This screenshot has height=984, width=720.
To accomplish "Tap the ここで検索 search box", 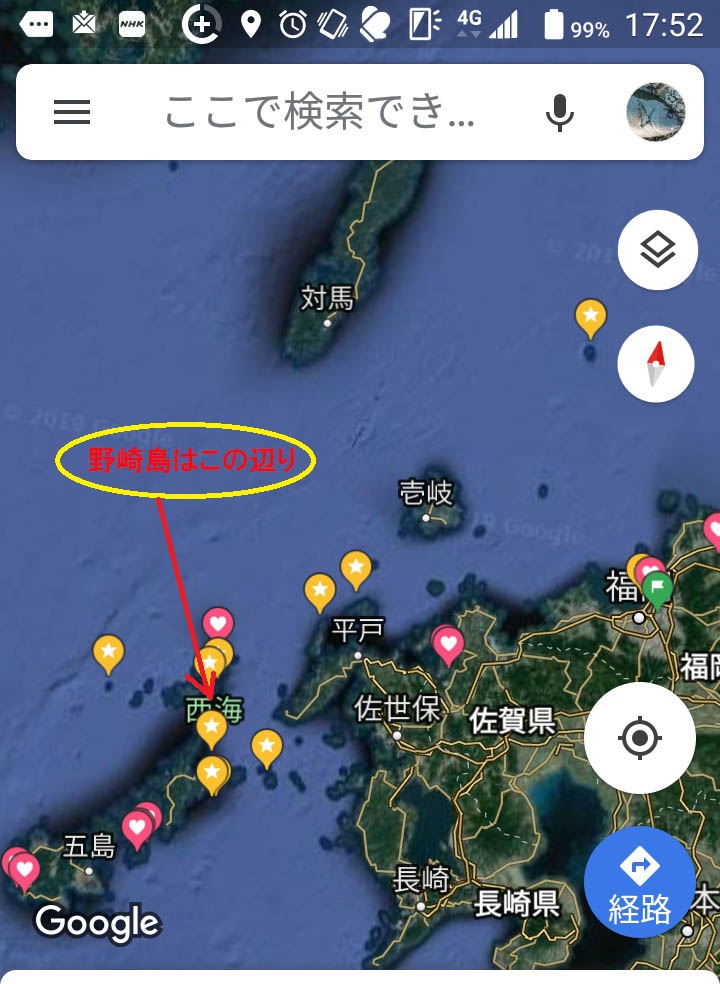I will (318, 112).
